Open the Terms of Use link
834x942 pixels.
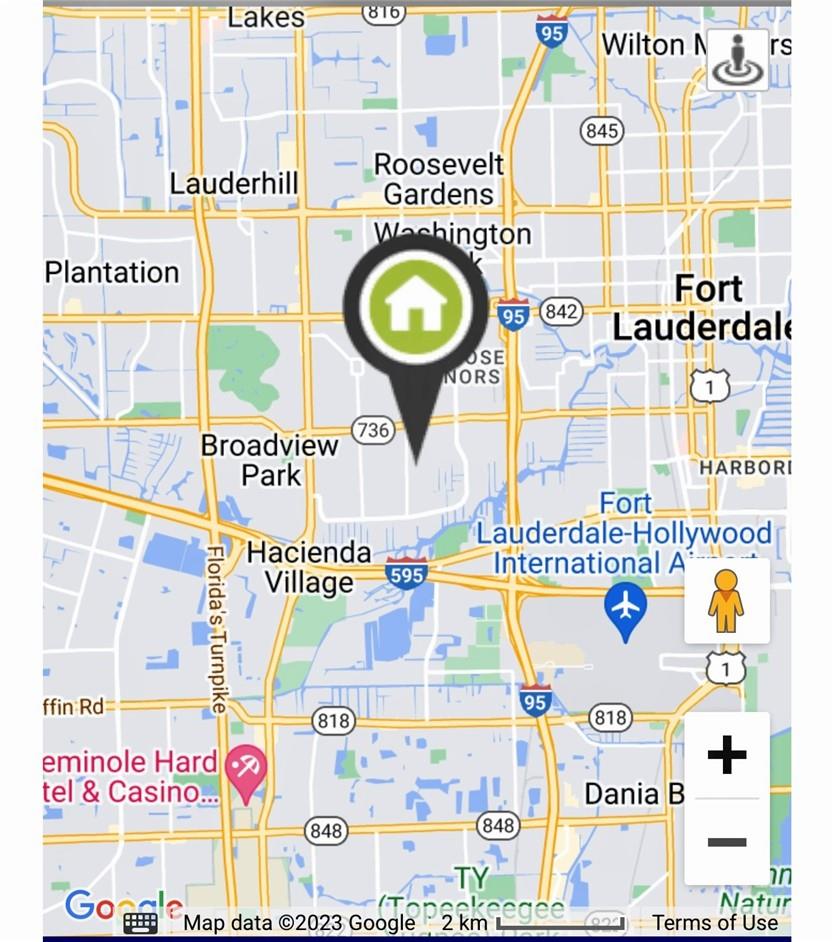point(714,922)
